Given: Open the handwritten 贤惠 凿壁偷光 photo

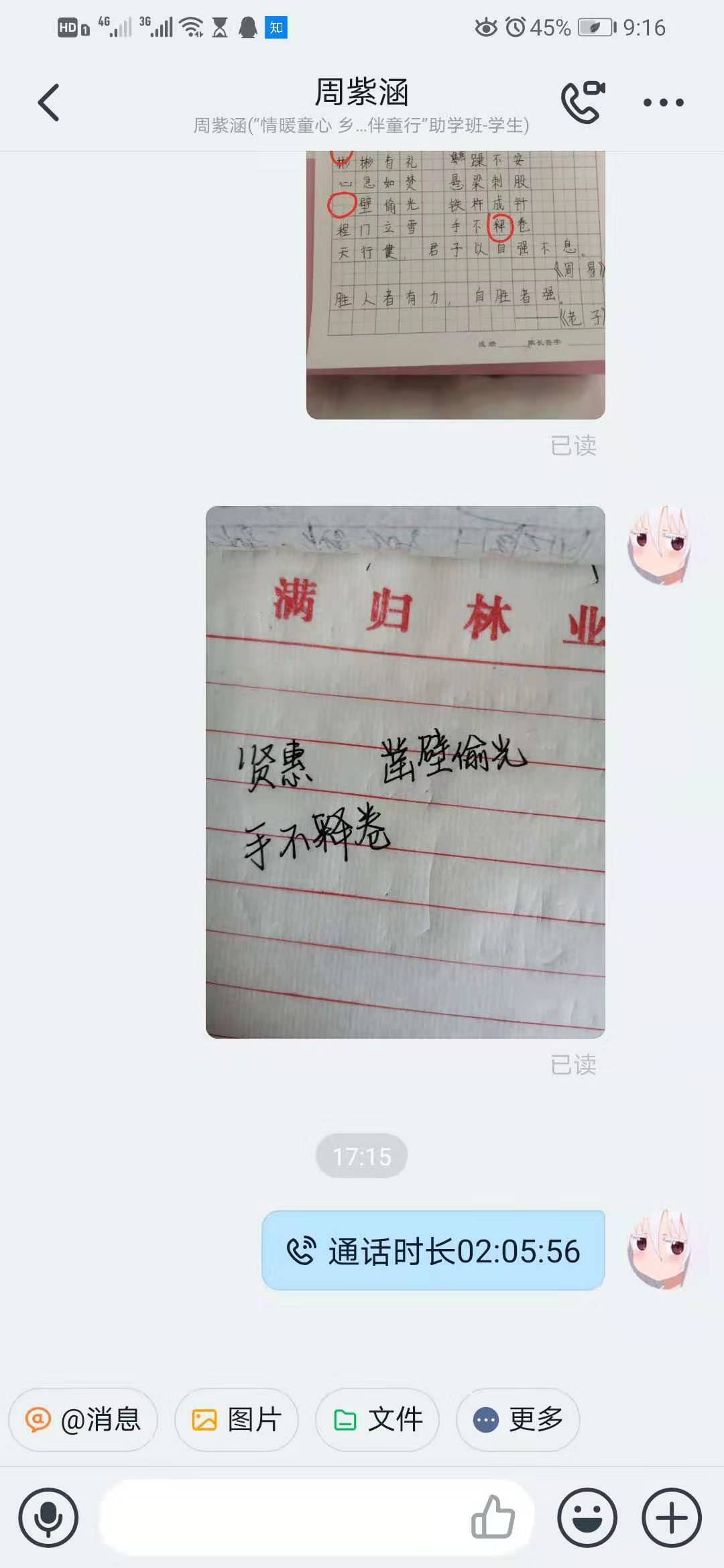Looking at the screenshot, I should click(405, 772).
